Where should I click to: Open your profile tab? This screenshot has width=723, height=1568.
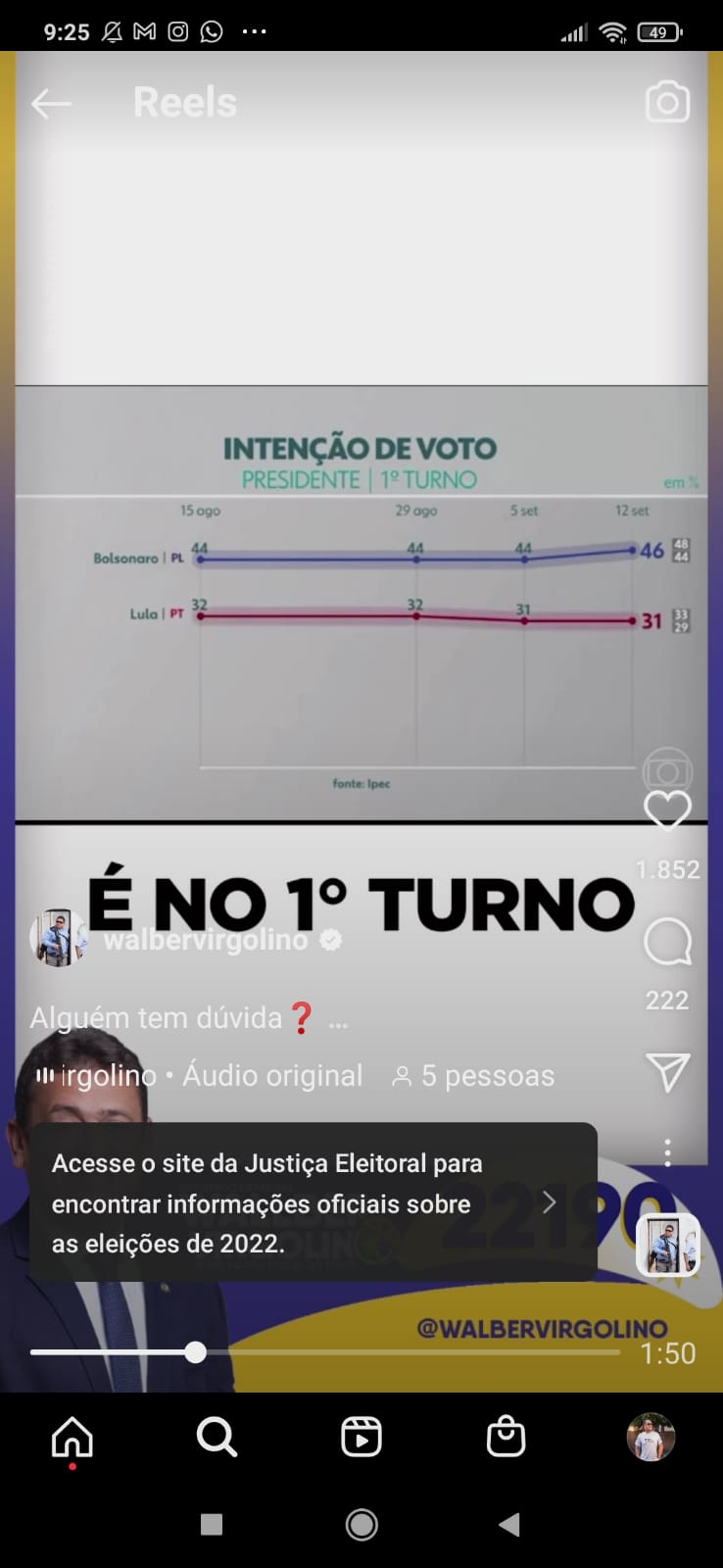click(x=651, y=1438)
